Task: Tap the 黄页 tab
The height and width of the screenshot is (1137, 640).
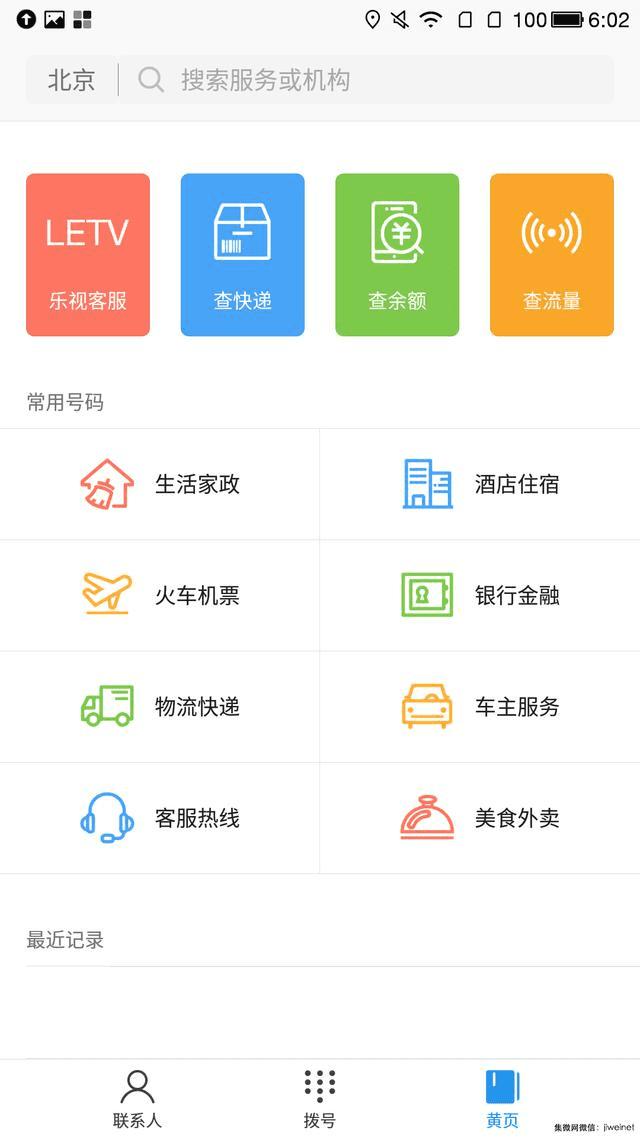Action: point(502,1098)
